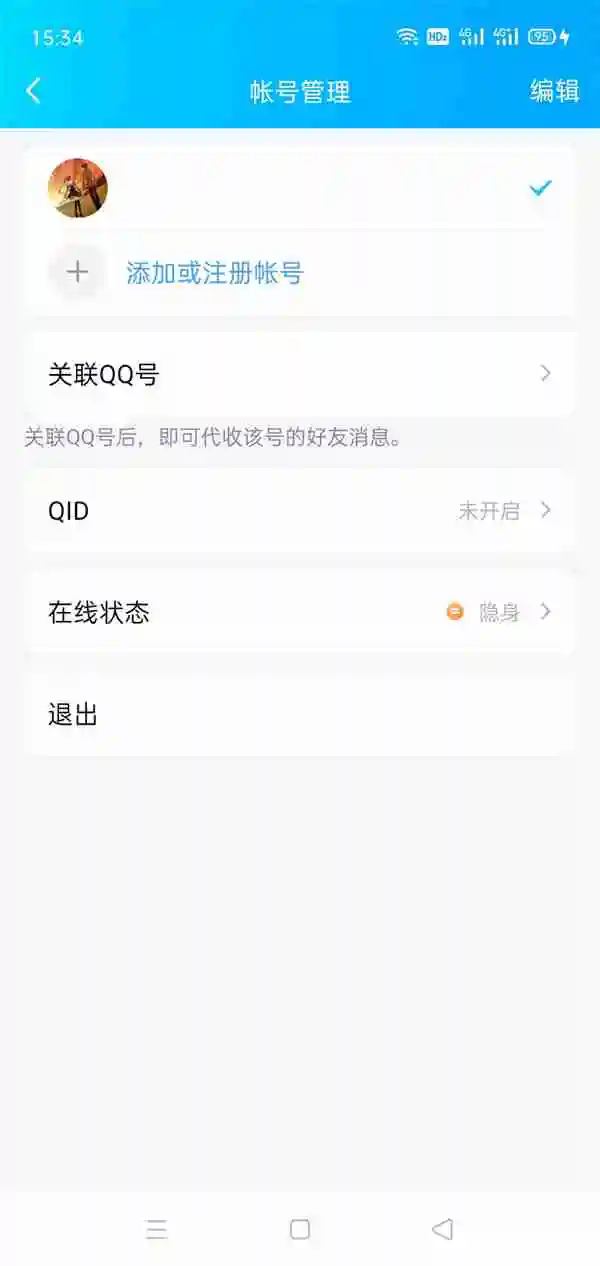The width and height of the screenshot is (600, 1266).
Task: Open 关联QQ号 settings
Action: pyautogui.click(x=300, y=374)
